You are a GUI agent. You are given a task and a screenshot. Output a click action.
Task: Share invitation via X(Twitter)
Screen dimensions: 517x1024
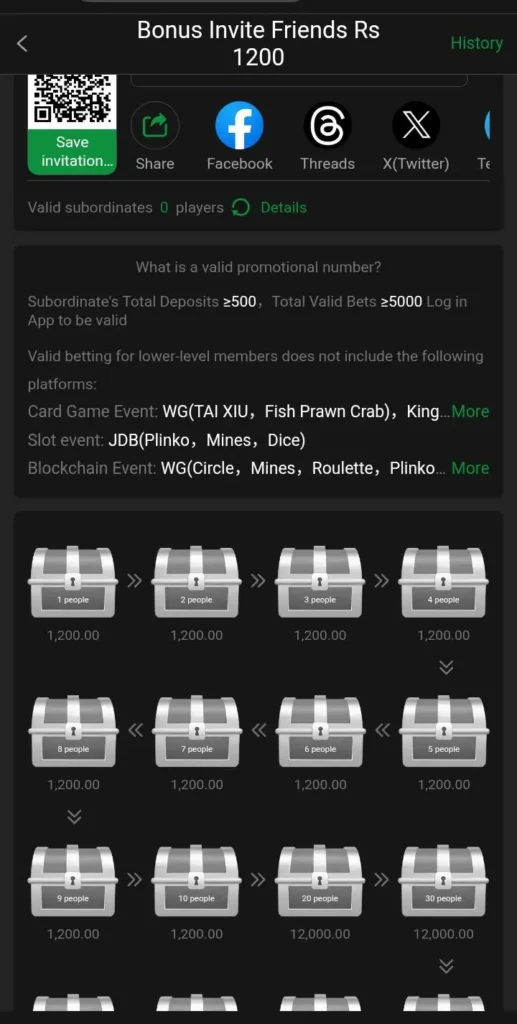pos(416,137)
